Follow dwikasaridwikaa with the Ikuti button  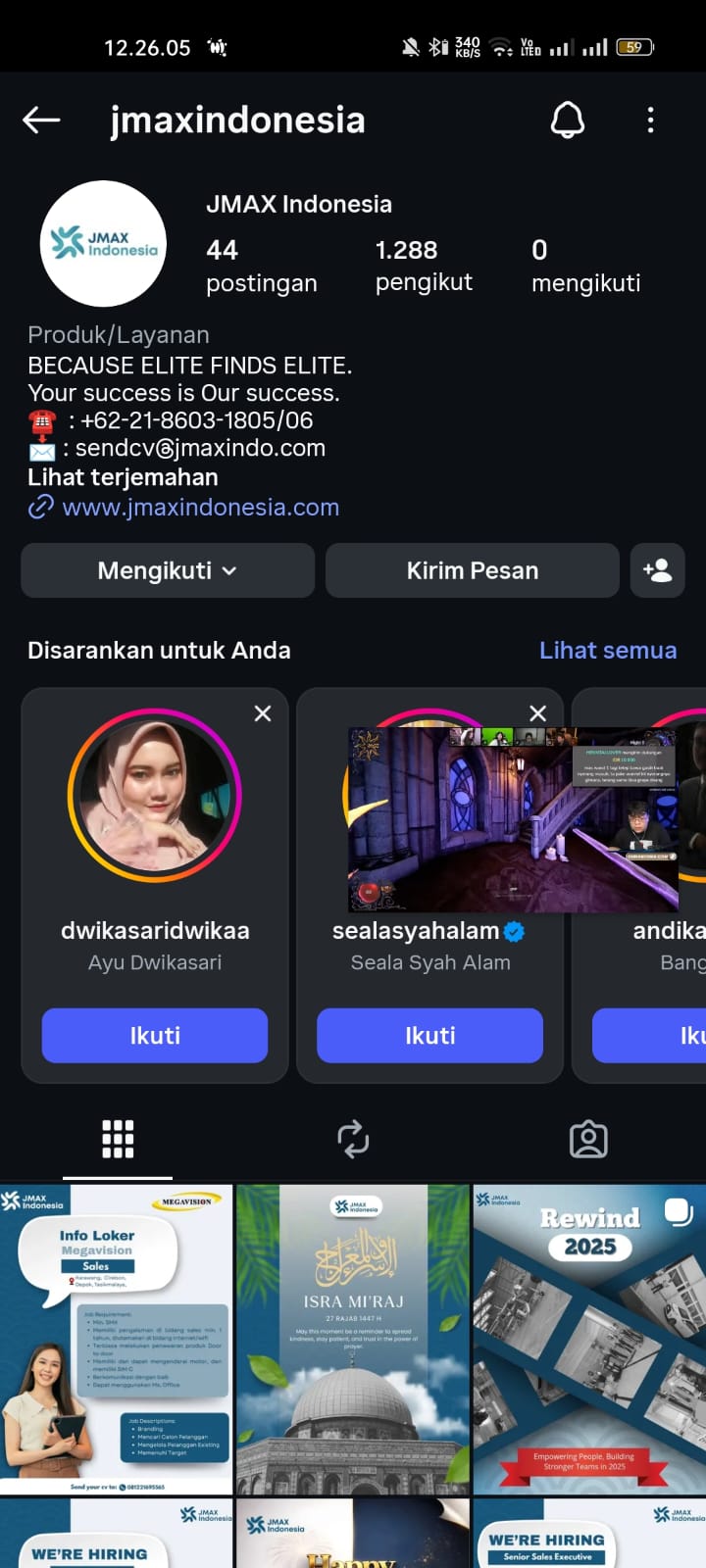coord(155,1036)
